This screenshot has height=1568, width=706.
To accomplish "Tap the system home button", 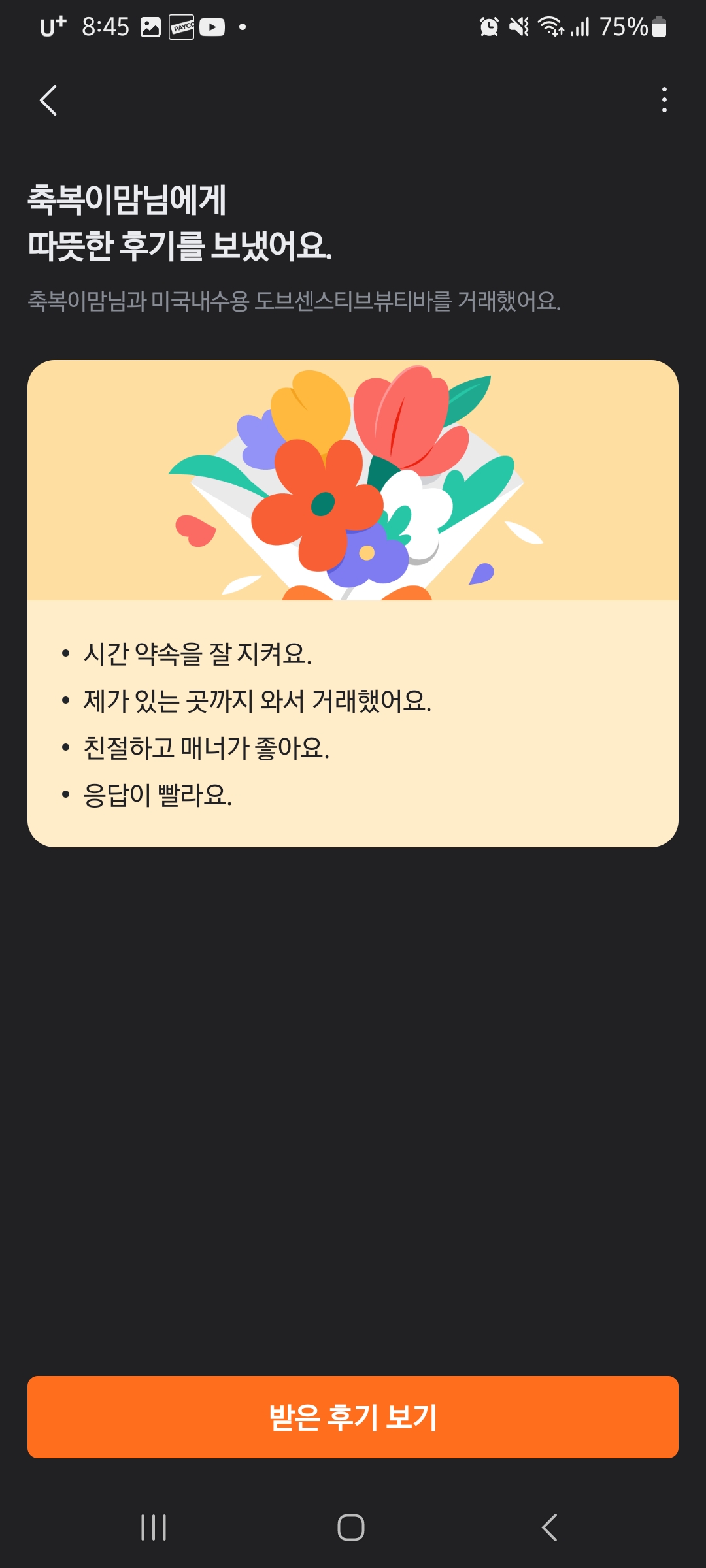I will point(351,1527).
